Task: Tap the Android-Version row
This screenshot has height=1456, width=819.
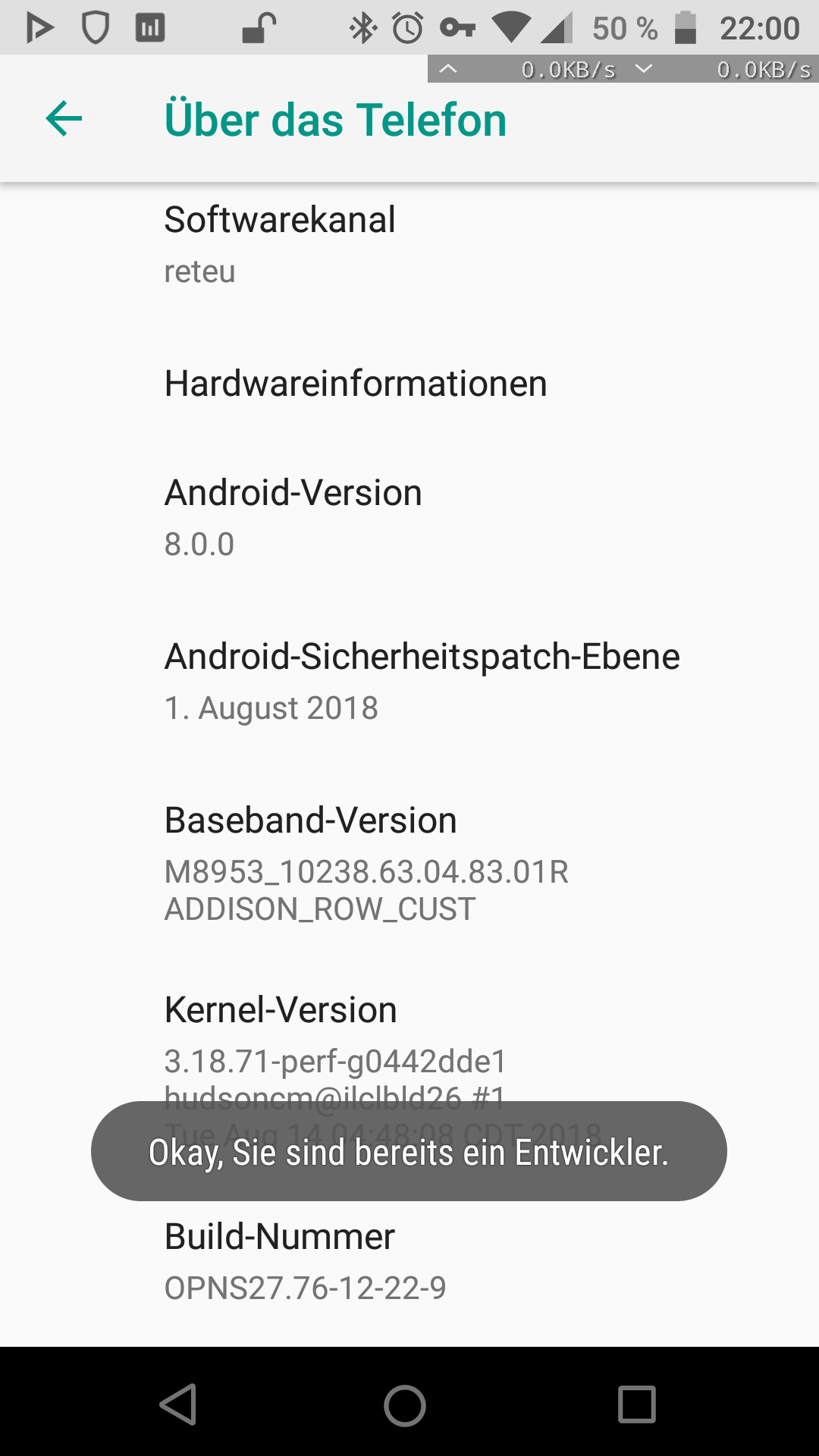Action: [409, 518]
